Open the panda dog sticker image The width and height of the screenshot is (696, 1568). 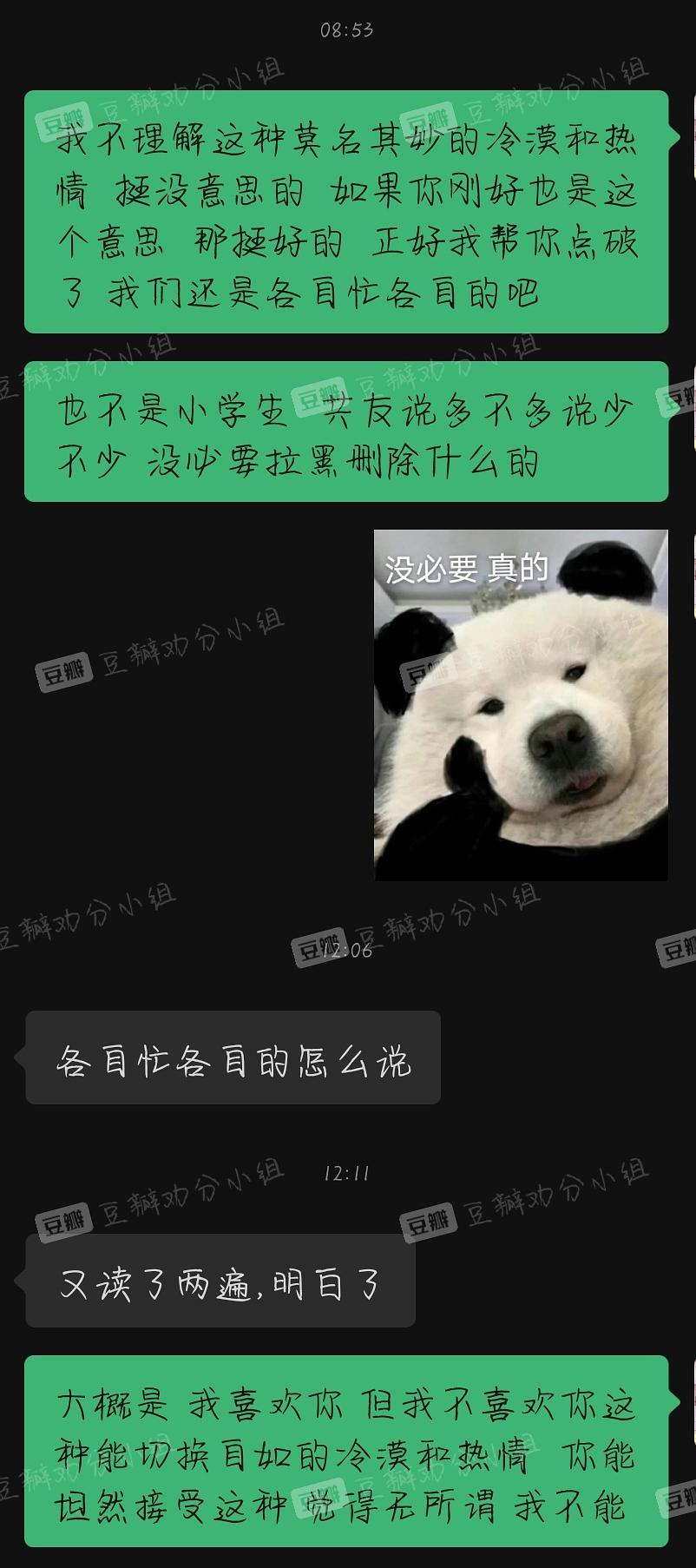coord(521,705)
